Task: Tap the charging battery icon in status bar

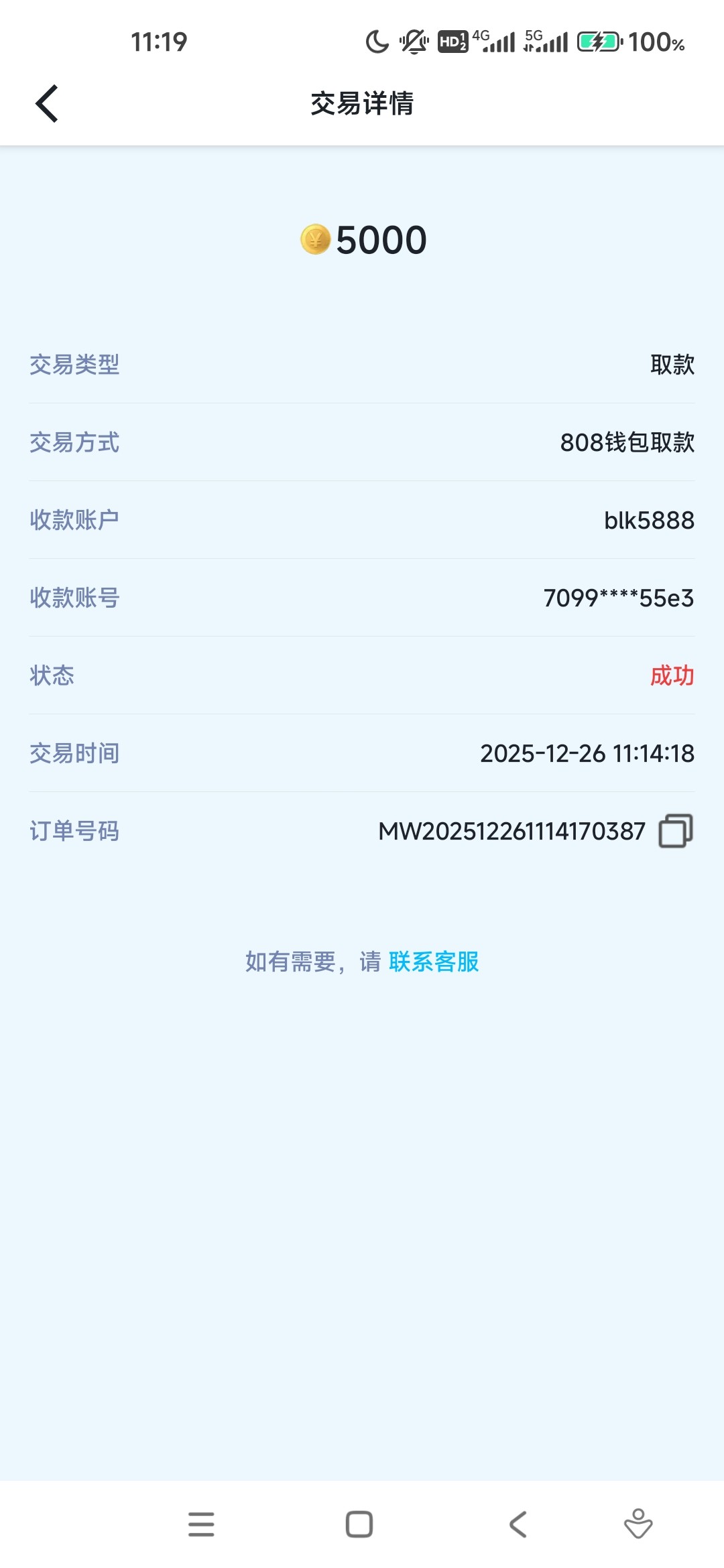Action: [x=599, y=42]
